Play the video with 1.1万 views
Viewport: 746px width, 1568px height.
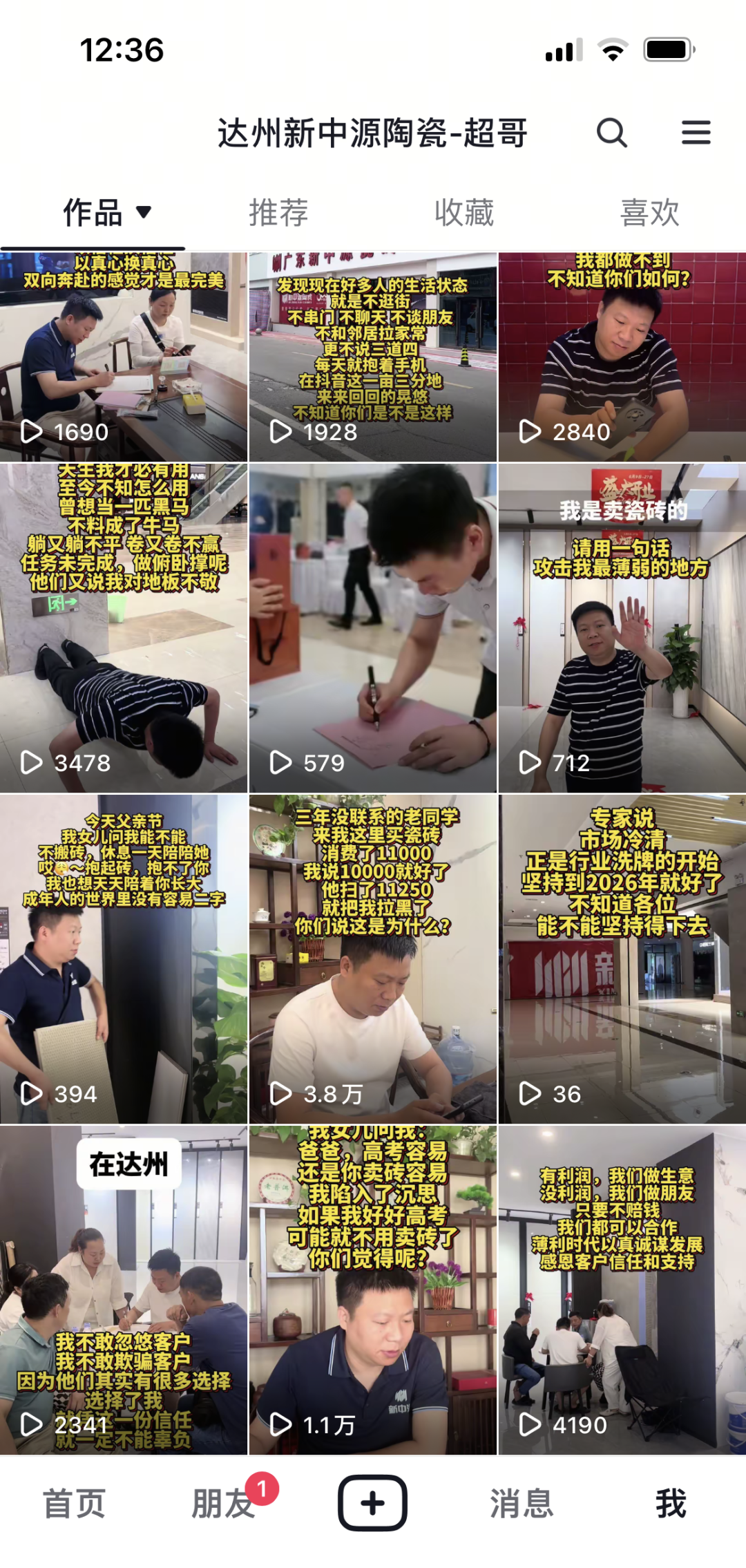pos(372,1290)
